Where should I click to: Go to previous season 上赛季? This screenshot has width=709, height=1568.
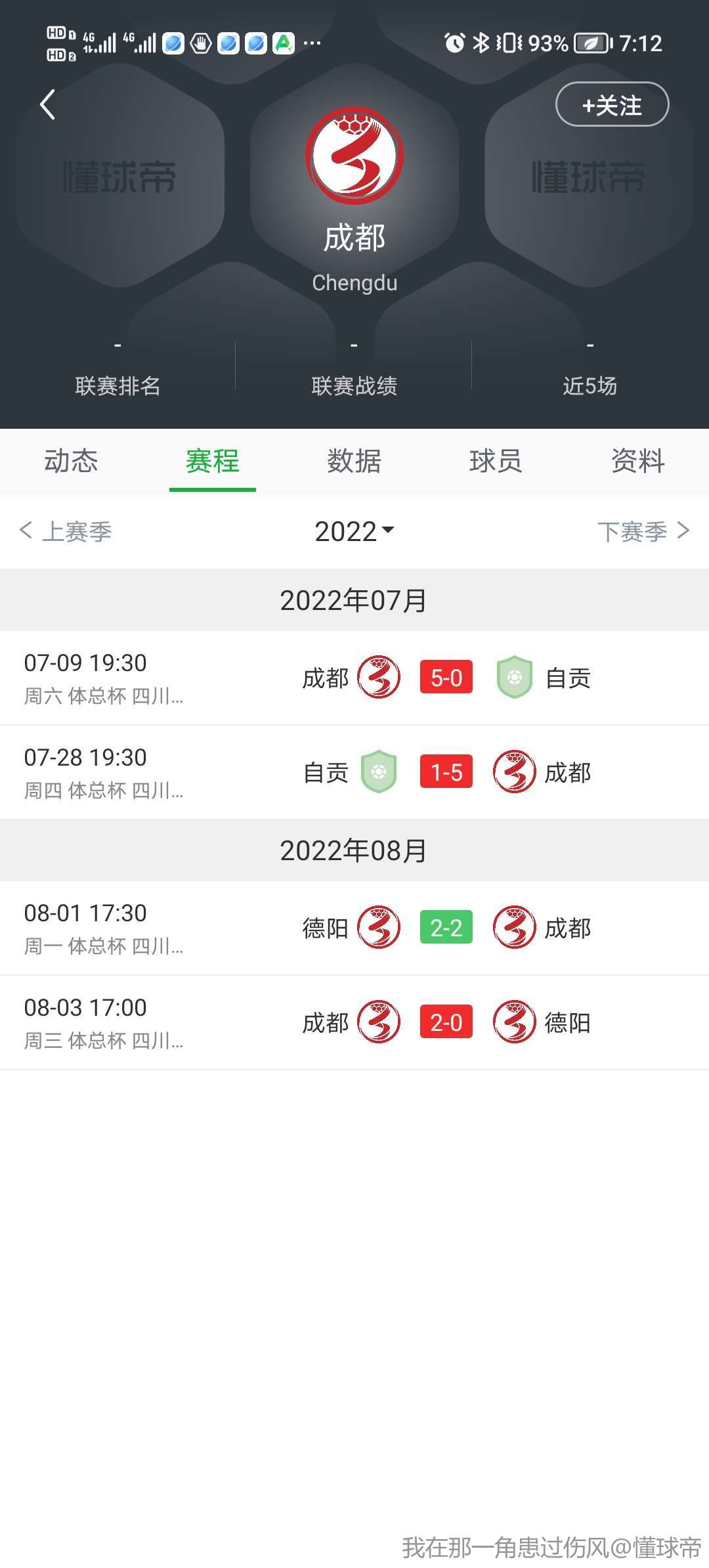coord(66,531)
